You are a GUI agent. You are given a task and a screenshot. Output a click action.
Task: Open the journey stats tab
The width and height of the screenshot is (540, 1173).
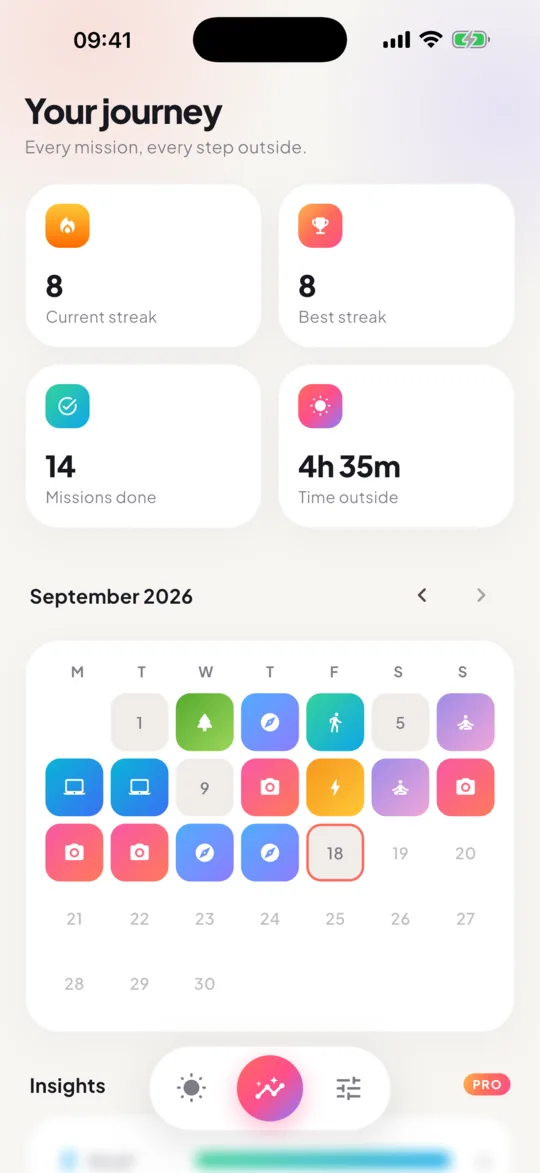click(270, 1088)
